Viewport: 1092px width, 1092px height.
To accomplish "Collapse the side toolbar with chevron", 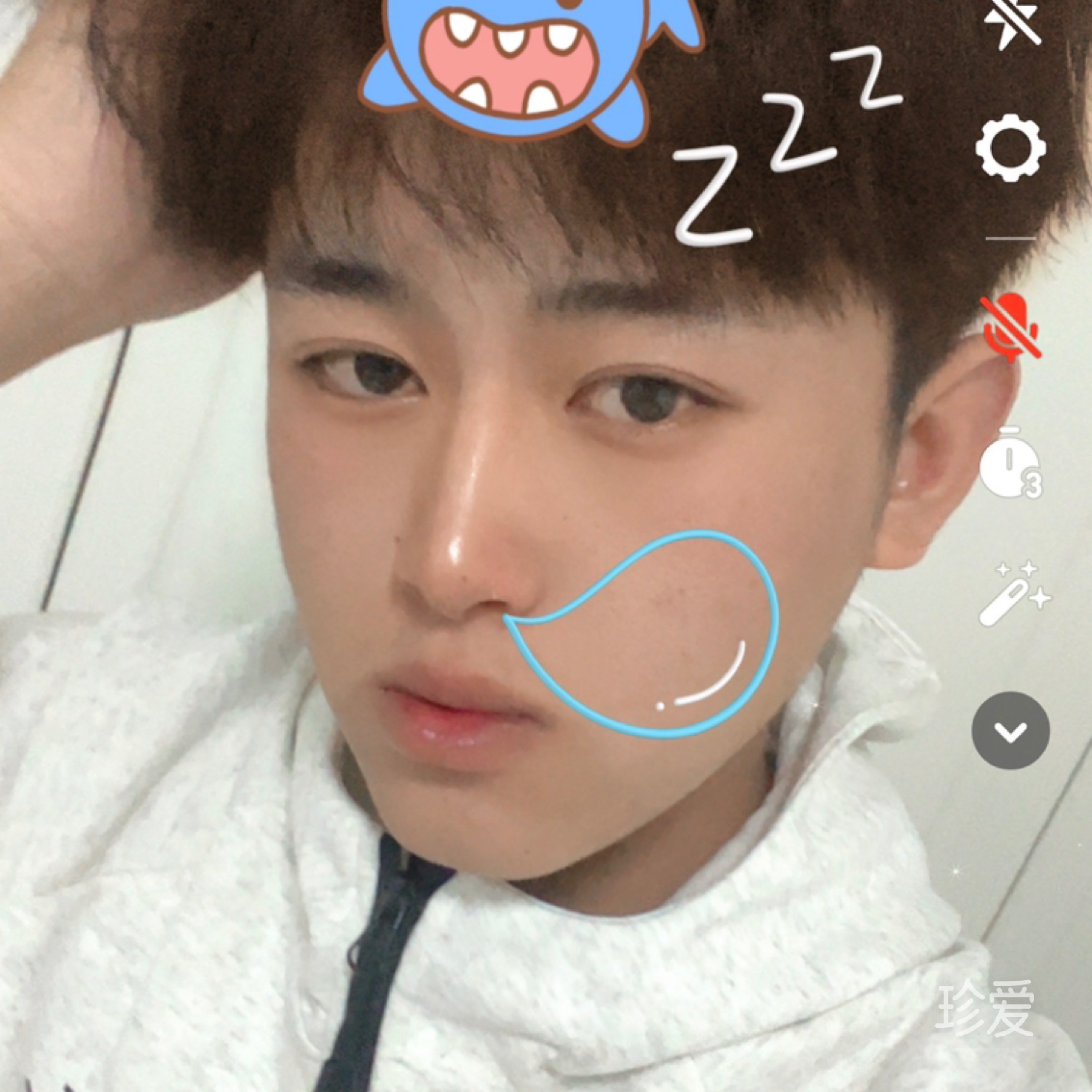I will [1010, 730].
